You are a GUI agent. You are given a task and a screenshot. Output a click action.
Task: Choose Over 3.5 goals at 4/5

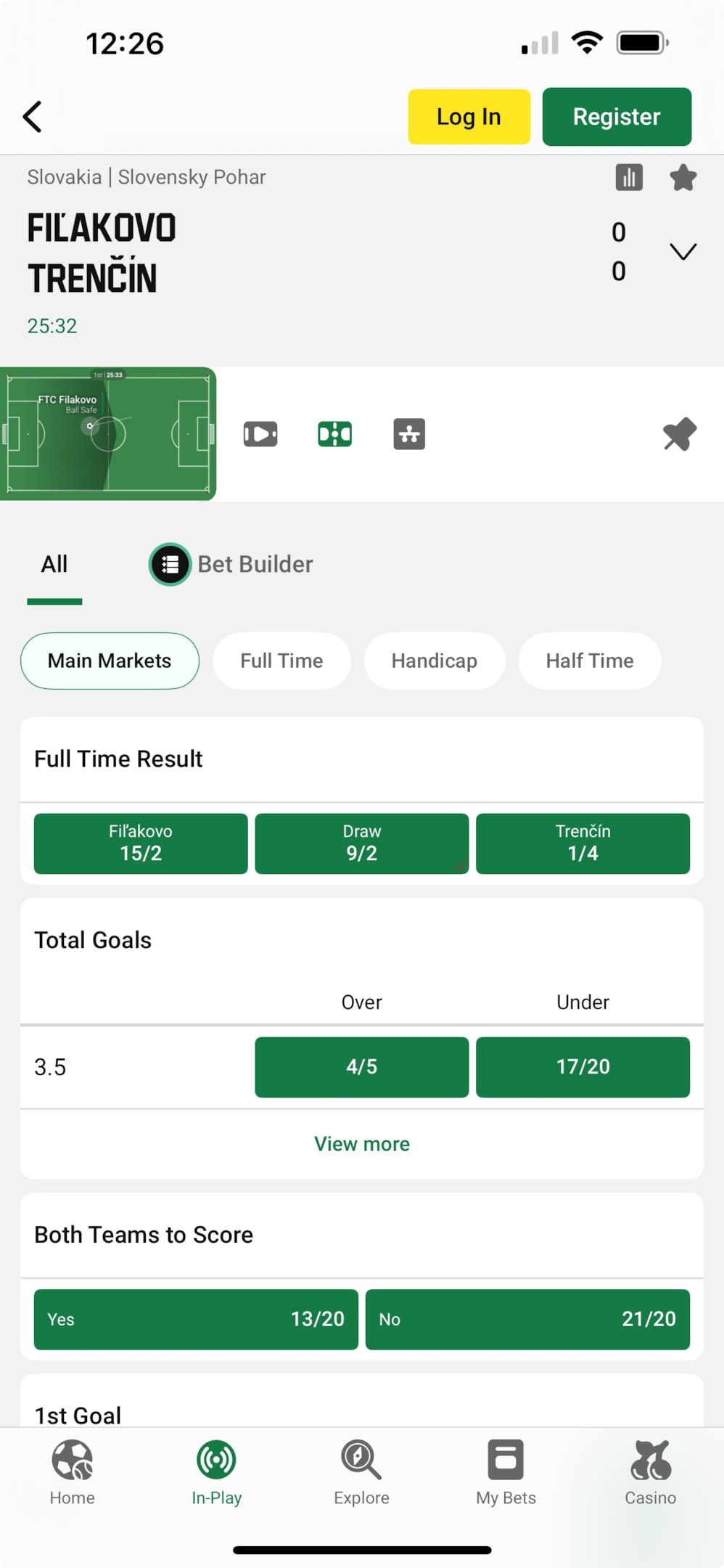(x=361, y=1066)
